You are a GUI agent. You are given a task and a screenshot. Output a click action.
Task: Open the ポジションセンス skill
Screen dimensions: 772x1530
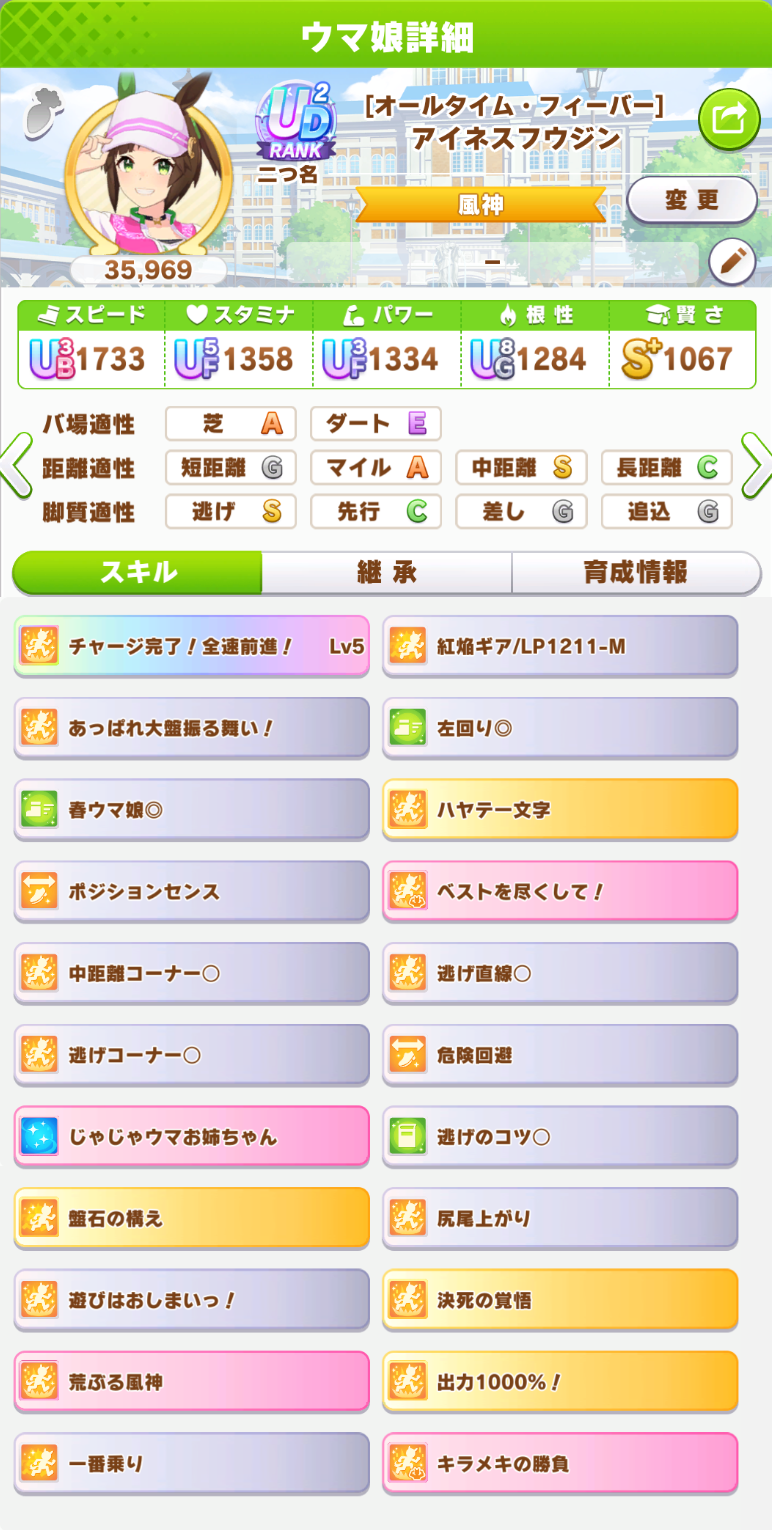pyautogui.click(x=191, y=891)
